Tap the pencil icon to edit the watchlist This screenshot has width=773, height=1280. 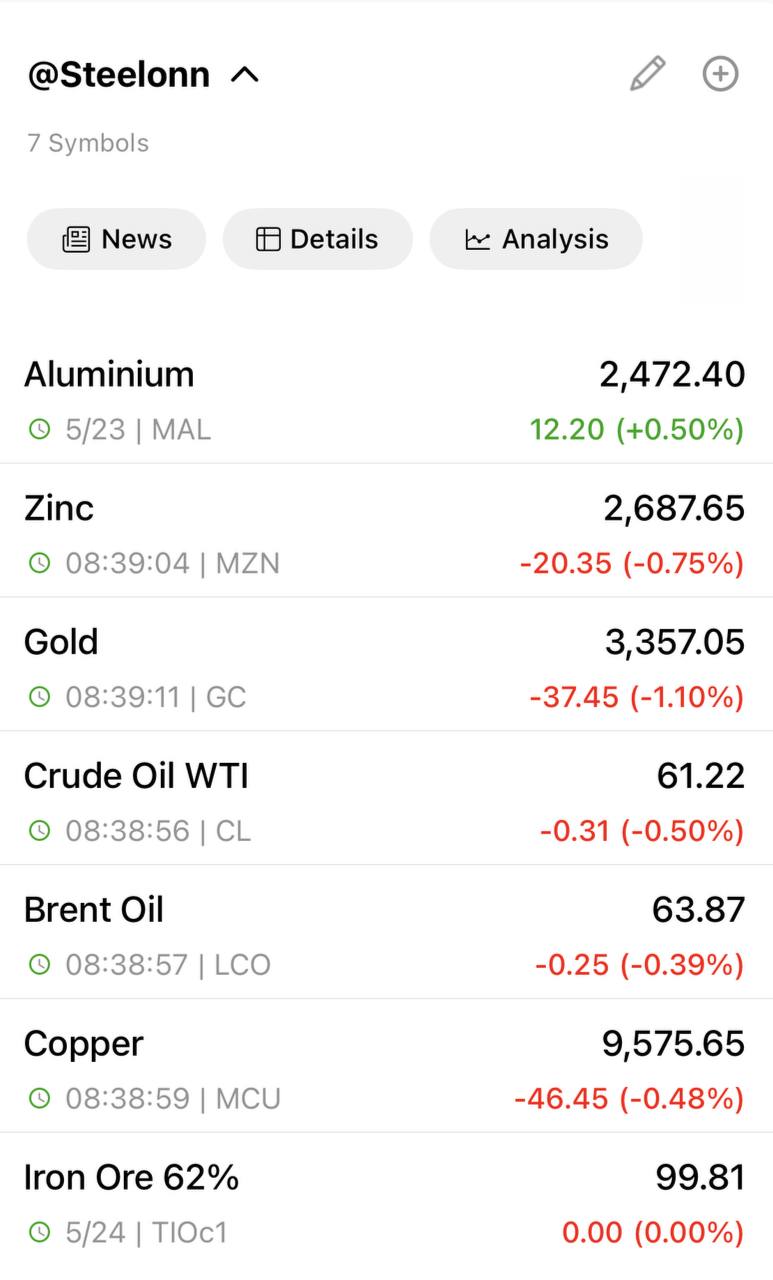647,74
